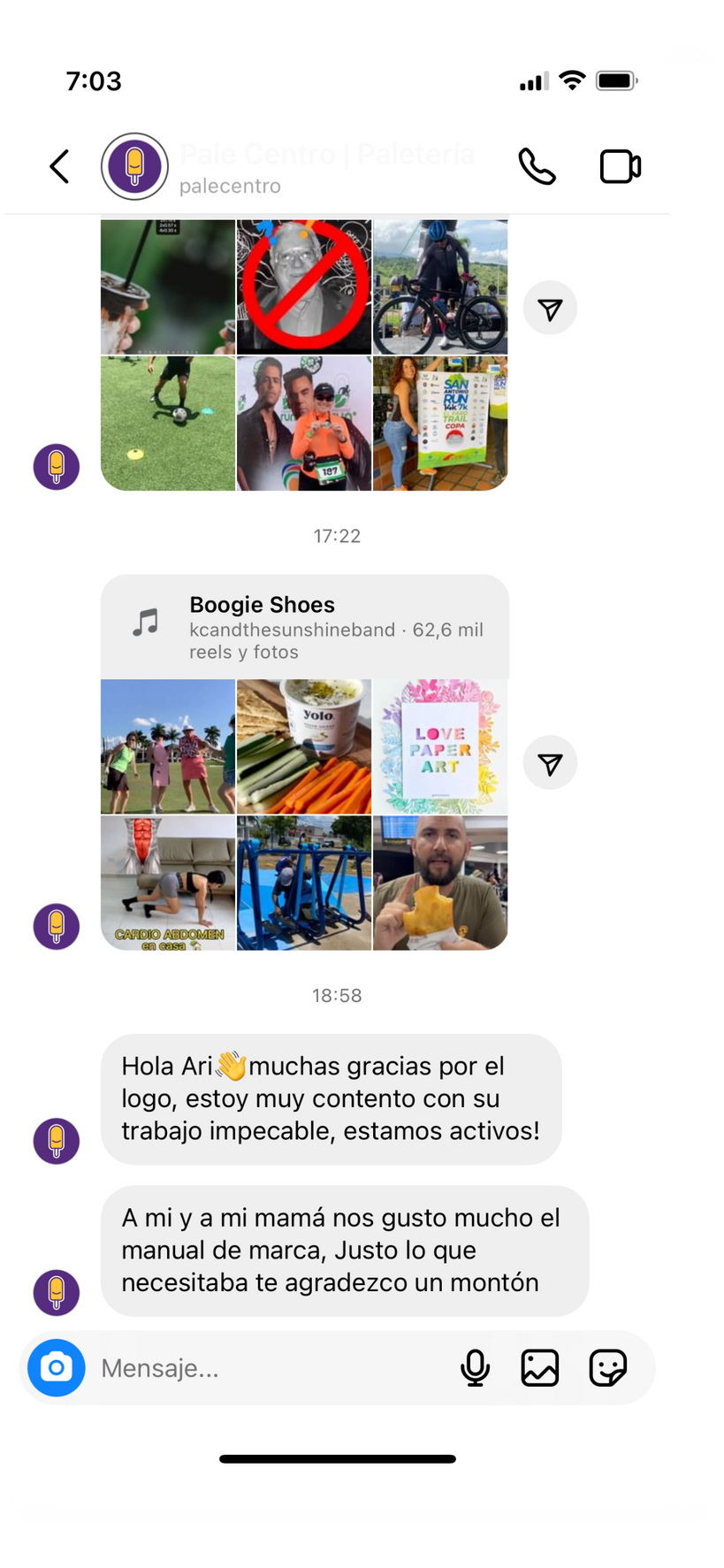The width and height of the screenshot is (724, 1568).
Task: Forward the Boogie Shoes shared audio
Action: pos(550,763)
